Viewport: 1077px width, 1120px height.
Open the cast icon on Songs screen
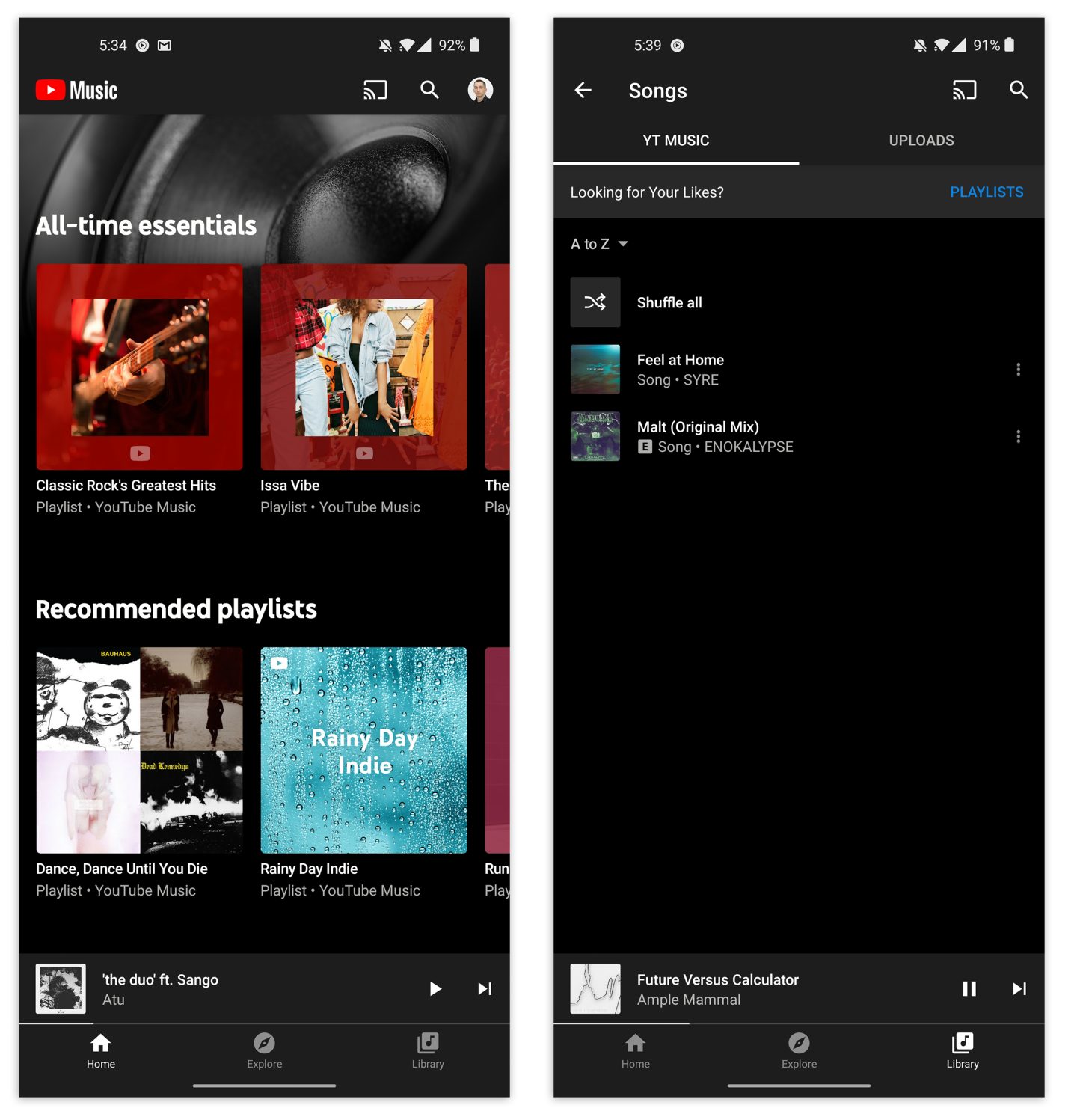[x=964, y=91]
